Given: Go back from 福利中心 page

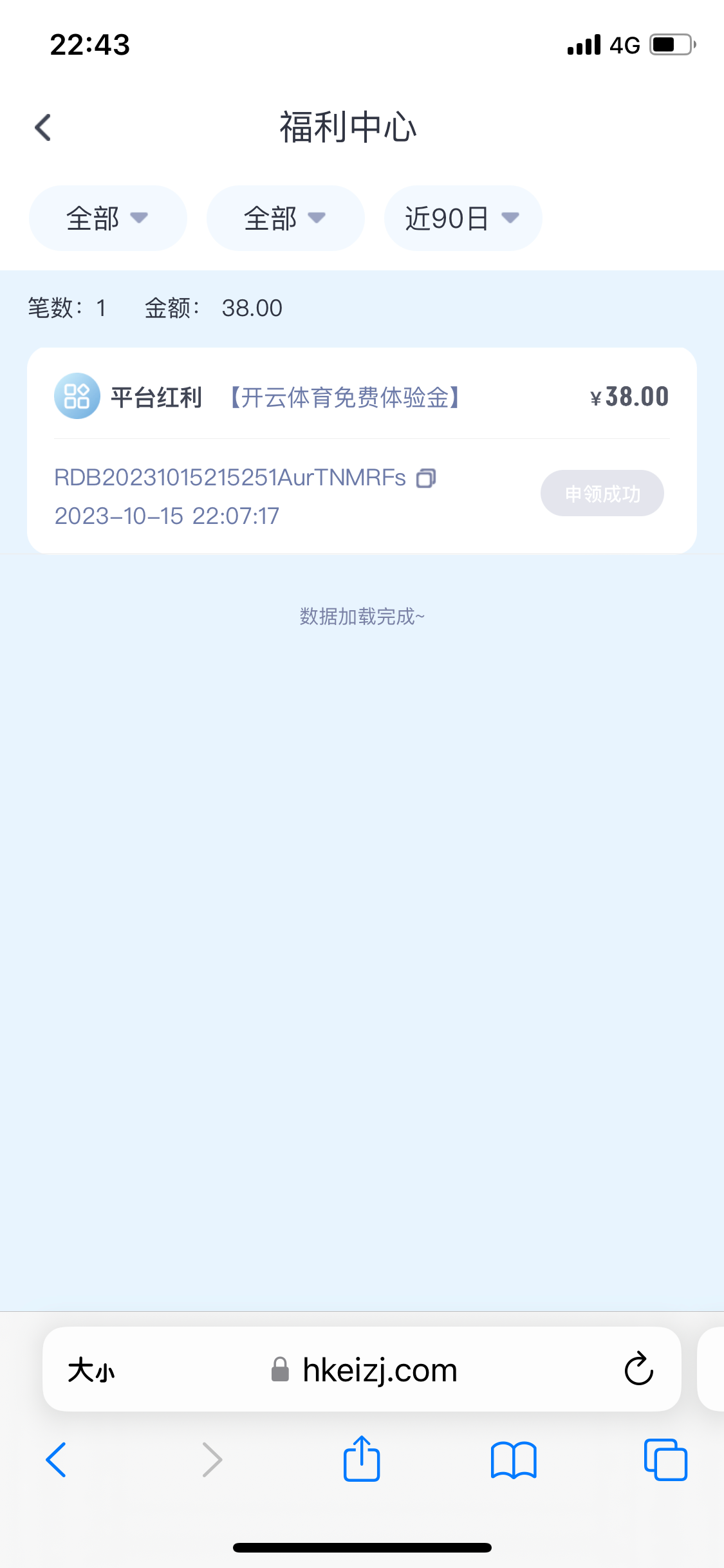Looking at the screenshot, I should (42, 127).
